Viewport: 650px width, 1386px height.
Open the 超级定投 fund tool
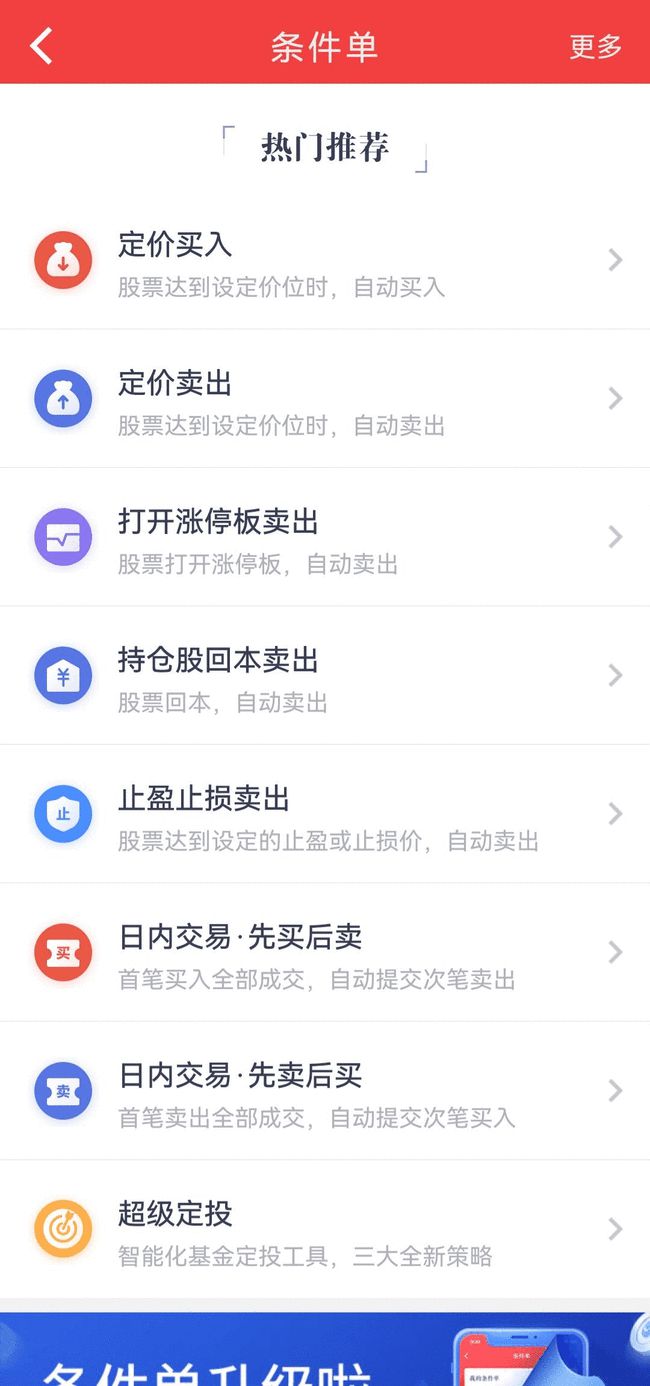[324, 1229]
